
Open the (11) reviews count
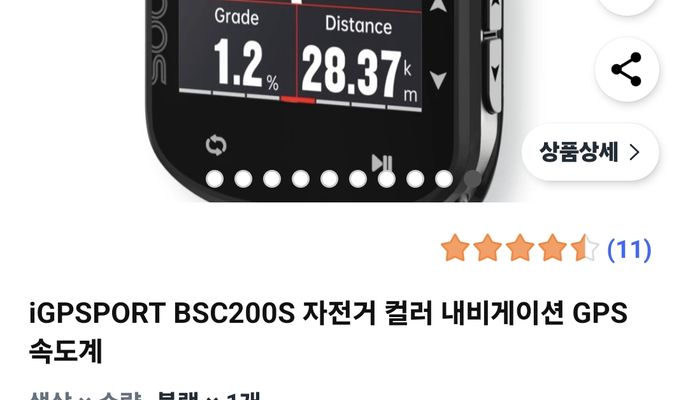pyautogui.click(x=629, y=250)
